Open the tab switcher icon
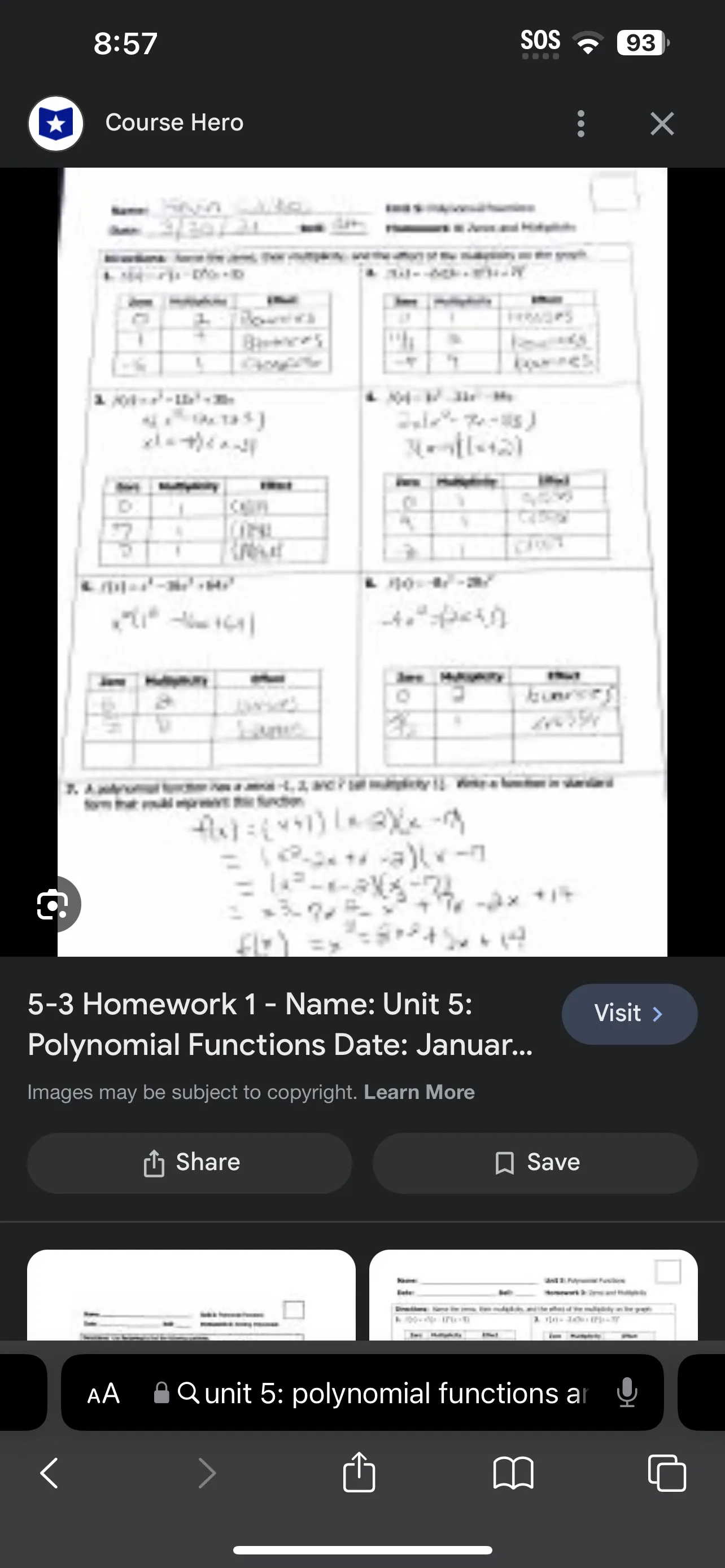This screenshot has width=725, height=1568. (x=667, y=1474)
